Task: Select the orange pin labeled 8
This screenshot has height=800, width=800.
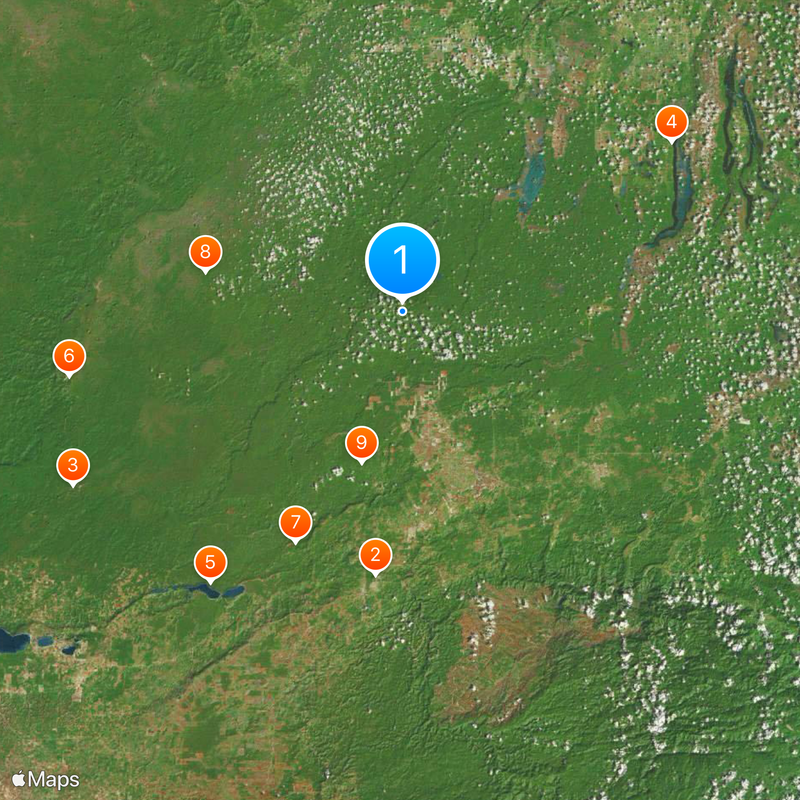Action: click(205, 252)
